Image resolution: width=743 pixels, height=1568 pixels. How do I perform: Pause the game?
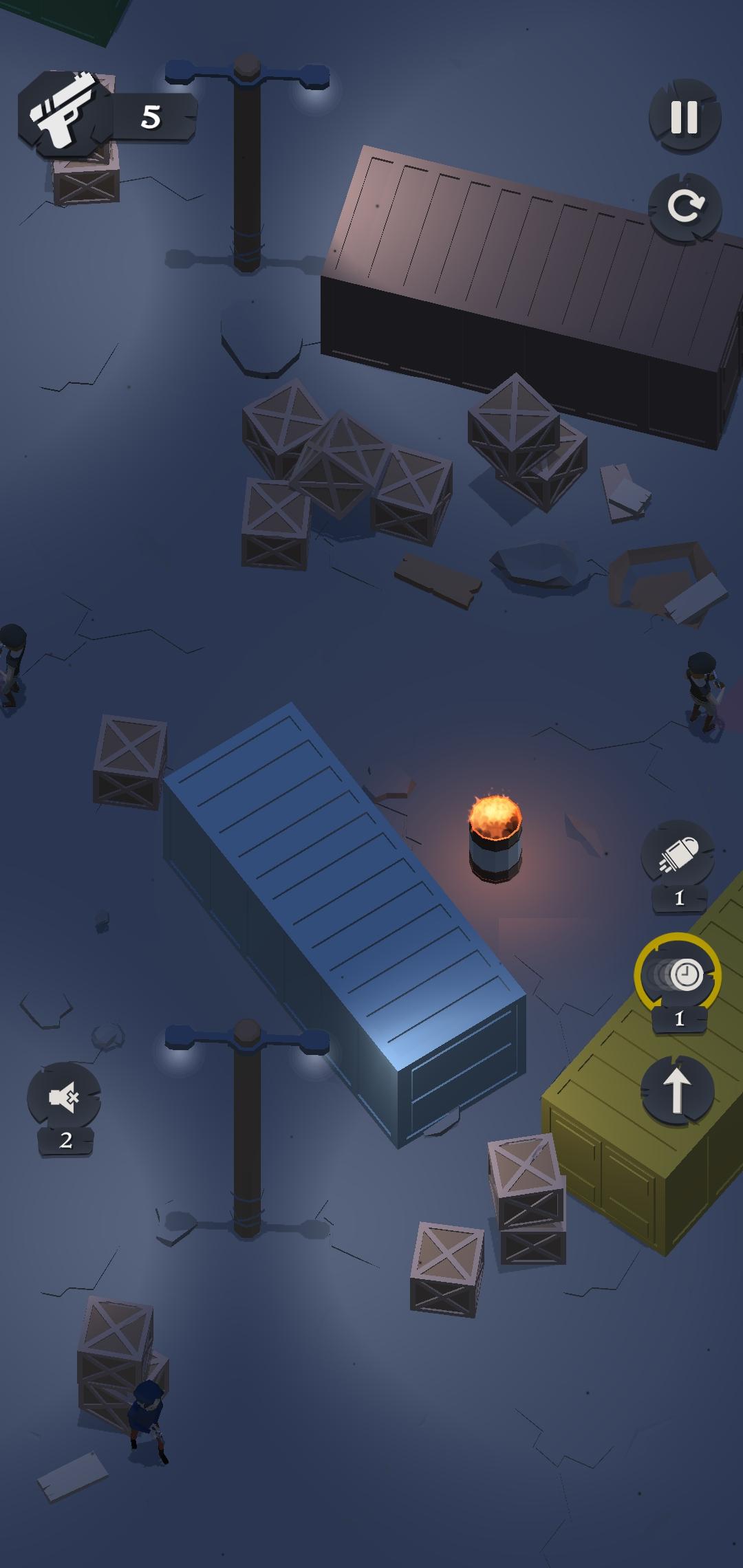coord(685,117)
